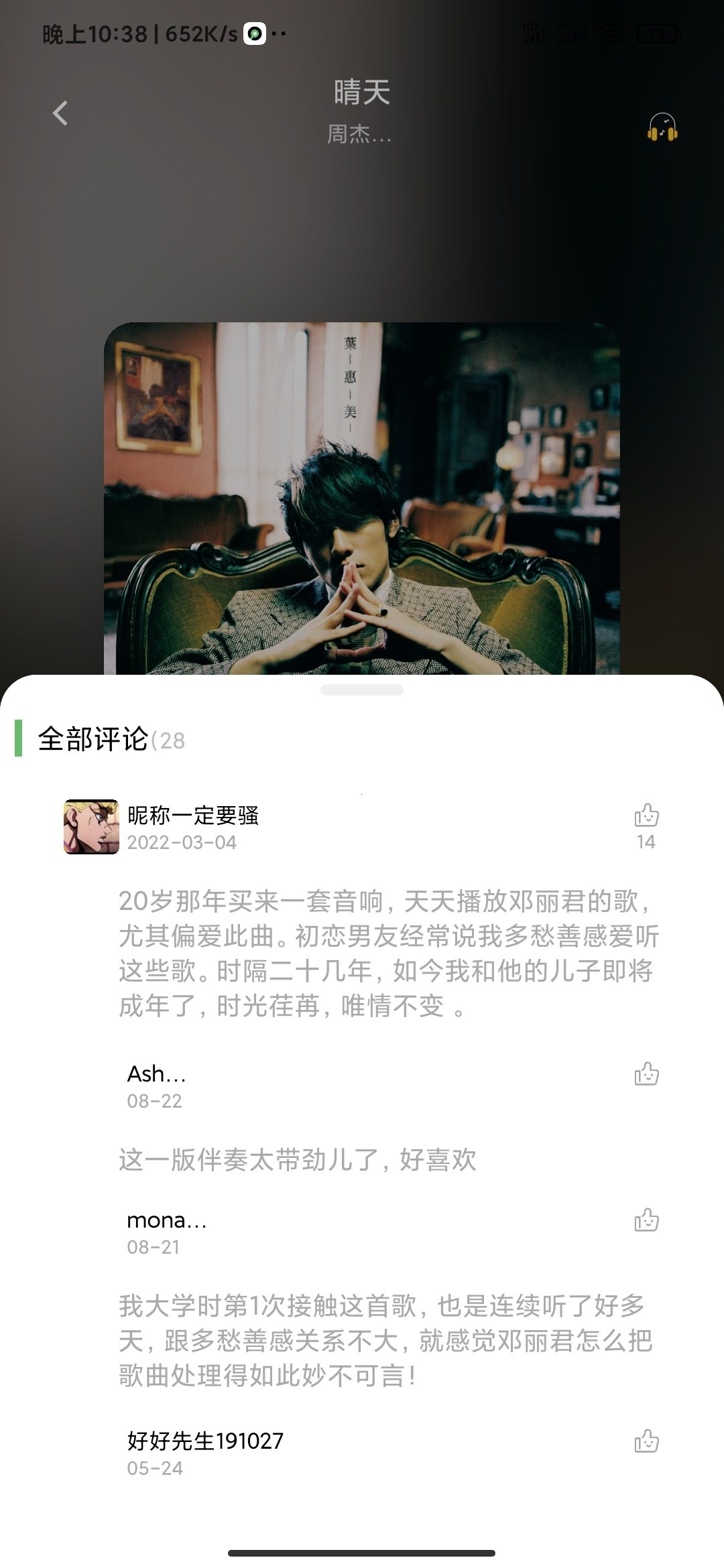Tap the back arrow to leave the 晴天 page
Viewport: 724px width, 1568px height.
60,114
